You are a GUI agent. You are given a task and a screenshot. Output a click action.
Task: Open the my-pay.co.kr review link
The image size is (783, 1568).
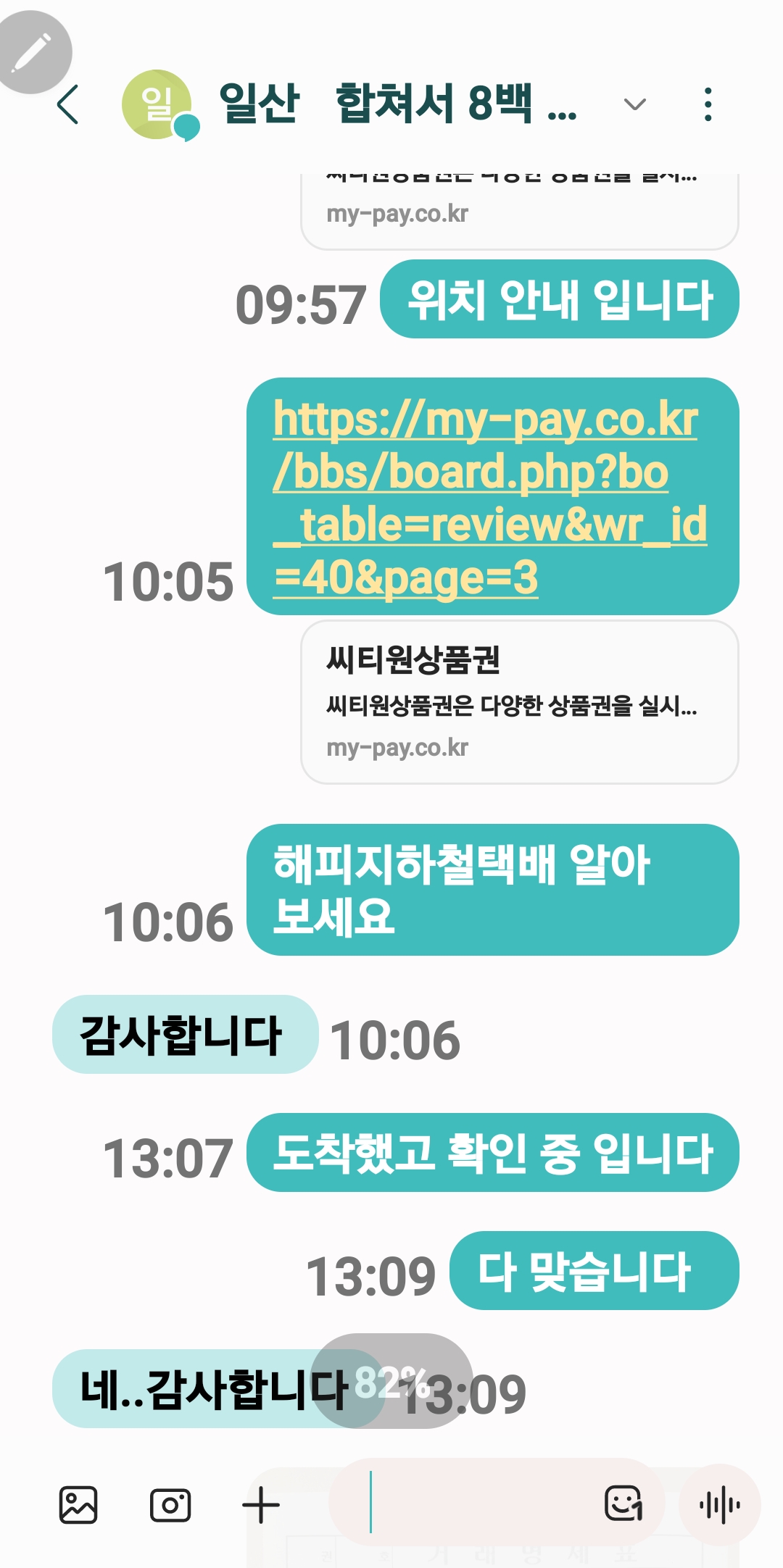click(x=484, y=498)
